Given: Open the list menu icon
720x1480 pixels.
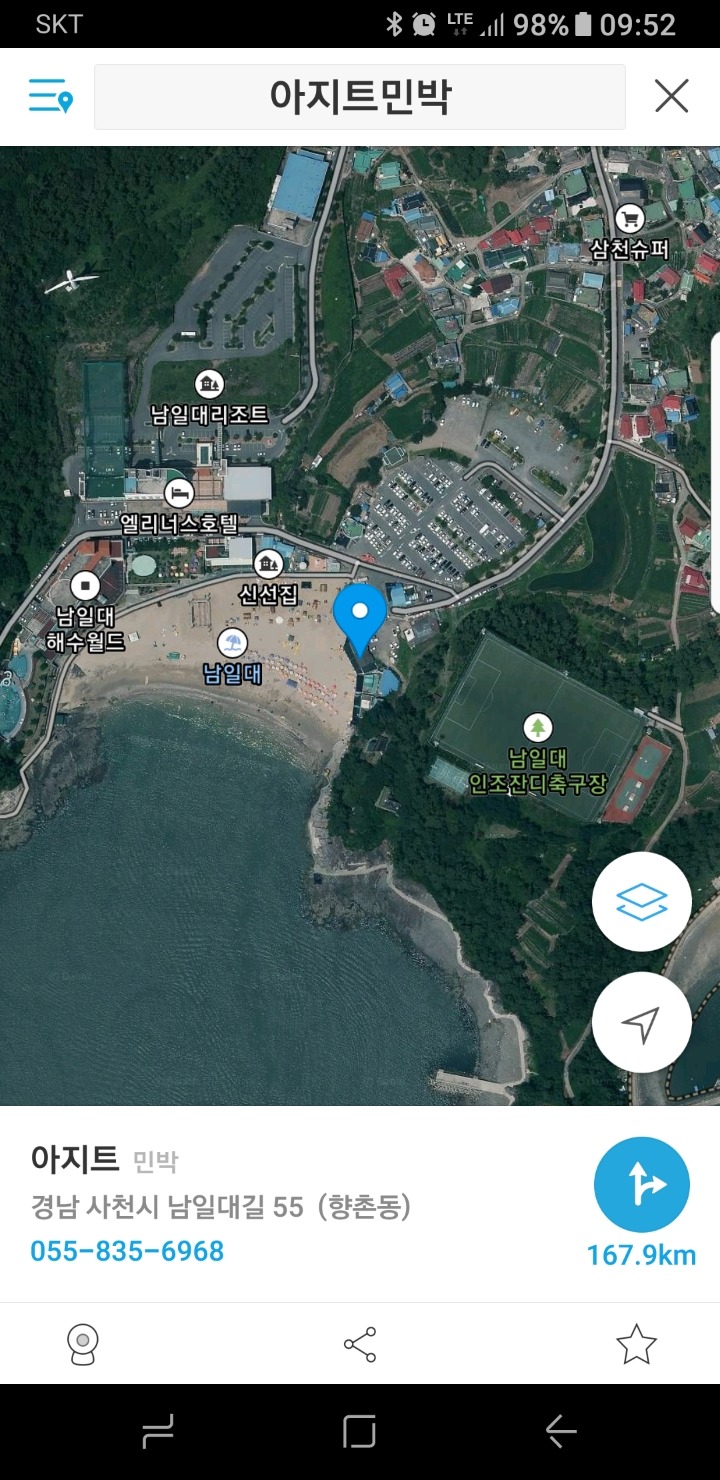Looking at the screenshot, I should pos(50,97).
